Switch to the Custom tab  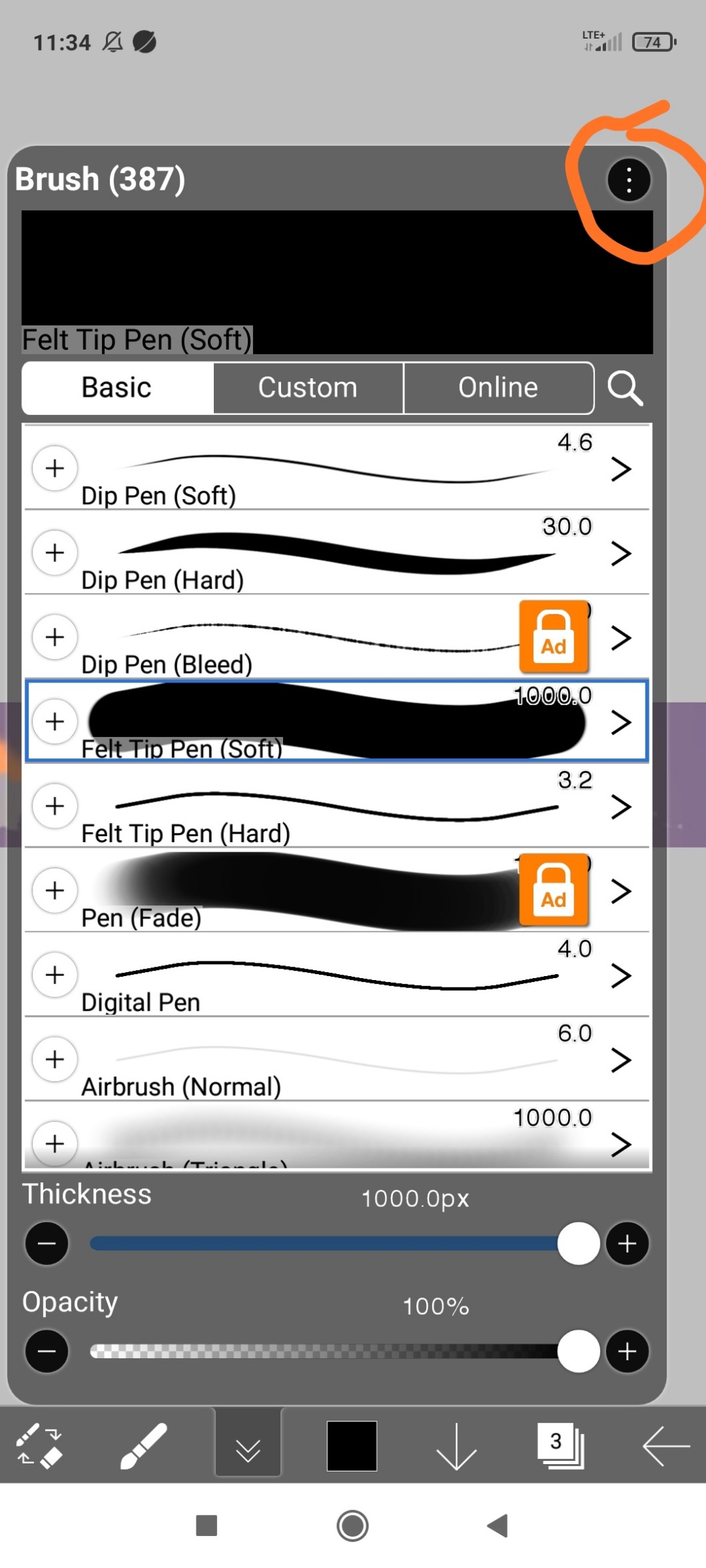(x=308, y=388)
